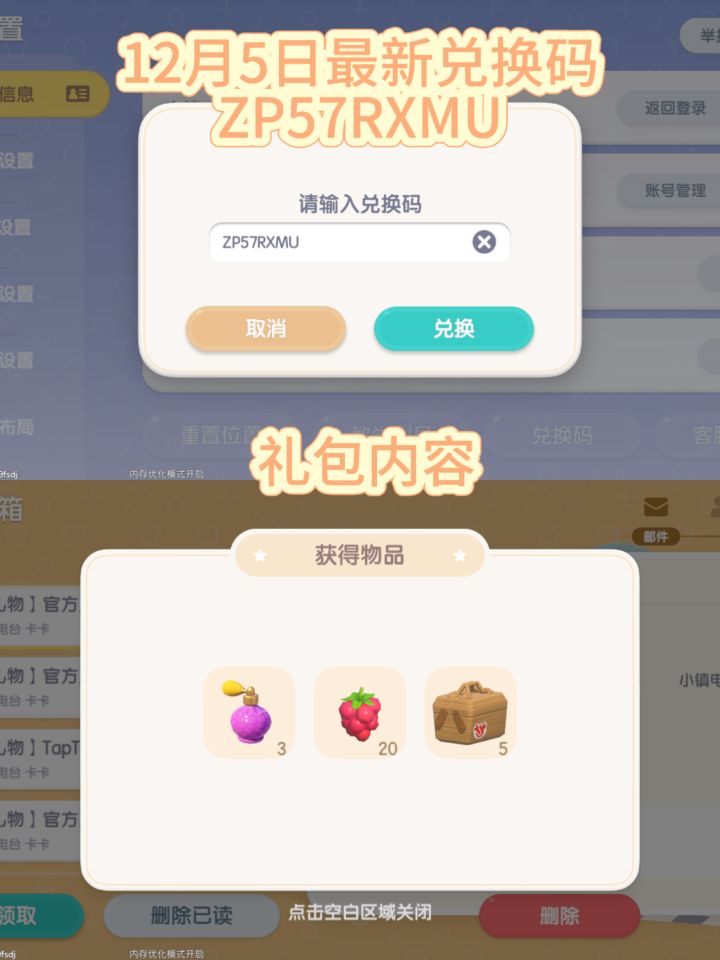Image resolution: width=720 pixels, height=960 pixels.
Task: Click the picnic basket reward icon
Action: pos(469,714)
